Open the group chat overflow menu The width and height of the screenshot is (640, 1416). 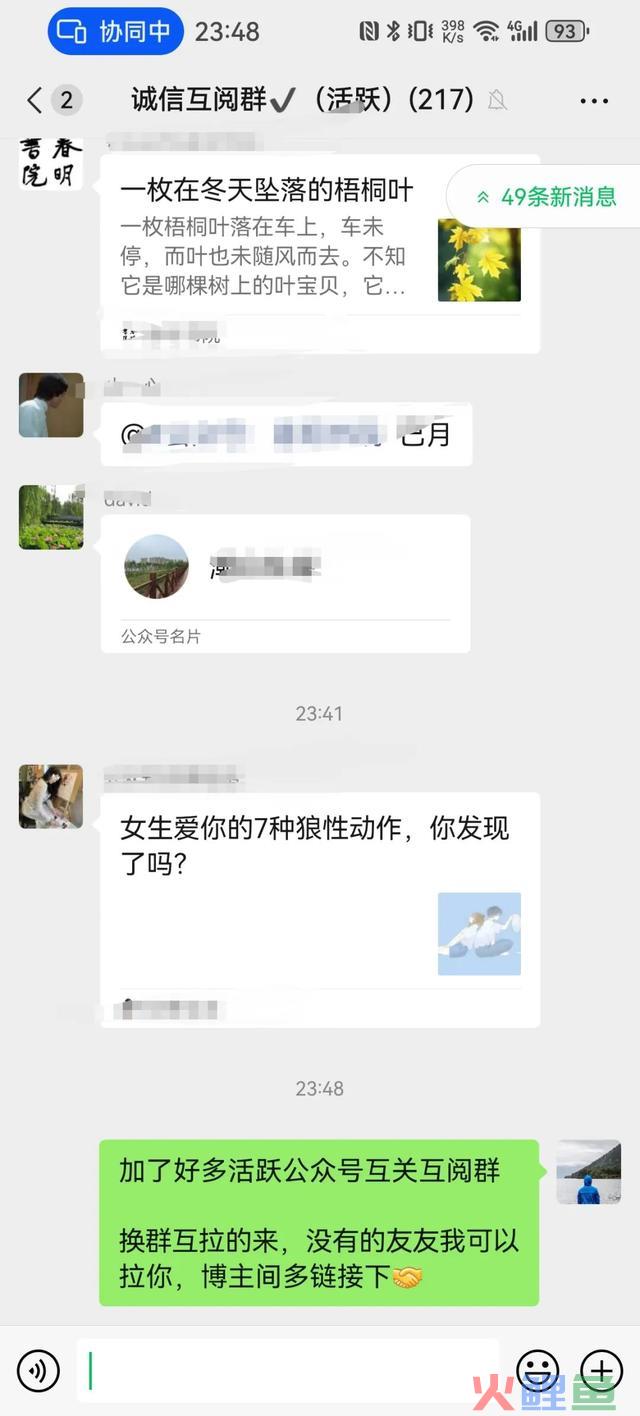pos(594,101)
